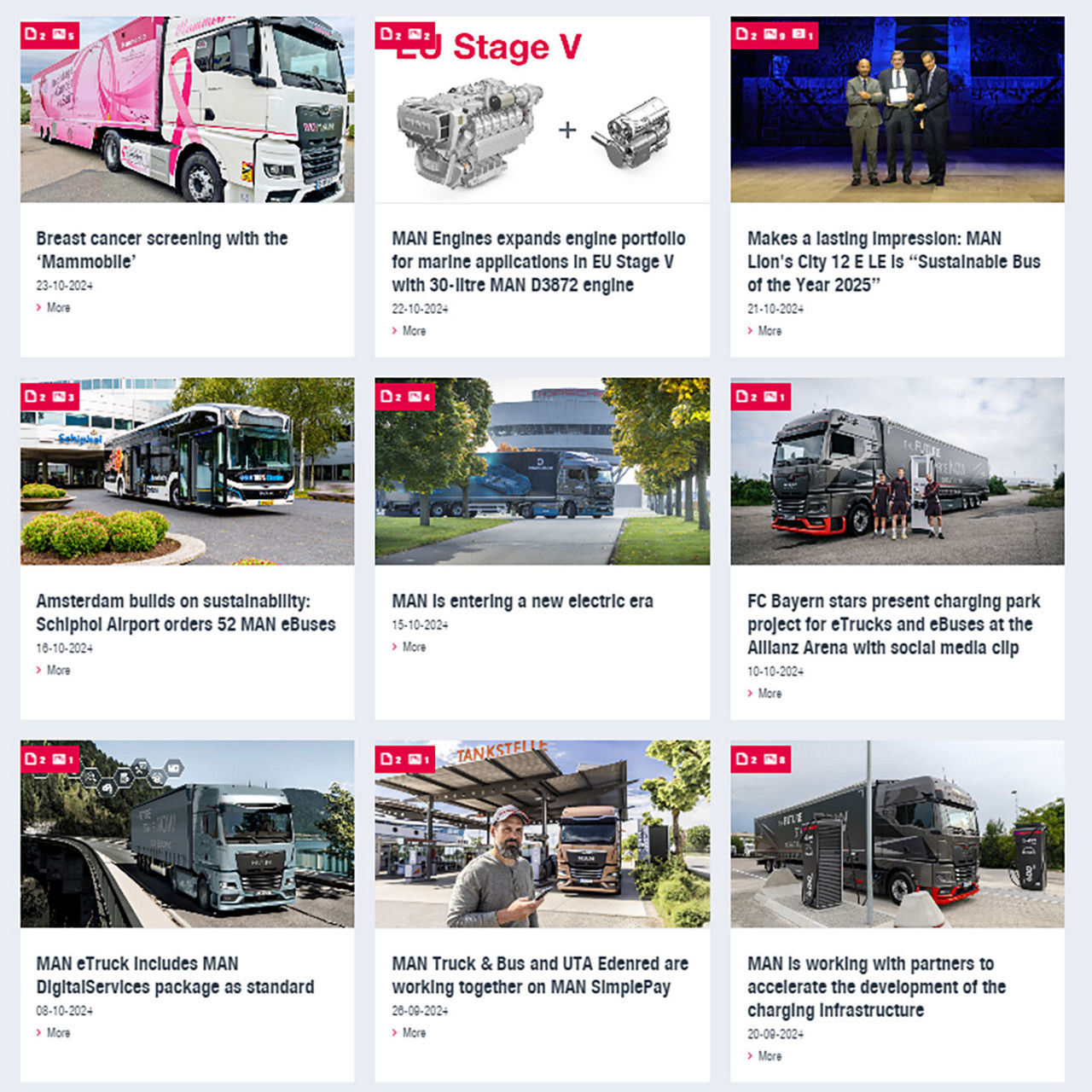This screenshot has width=1092, height=1092.
Task: Open the UTA Edenred SimplePay article
Action: [539, 974]
